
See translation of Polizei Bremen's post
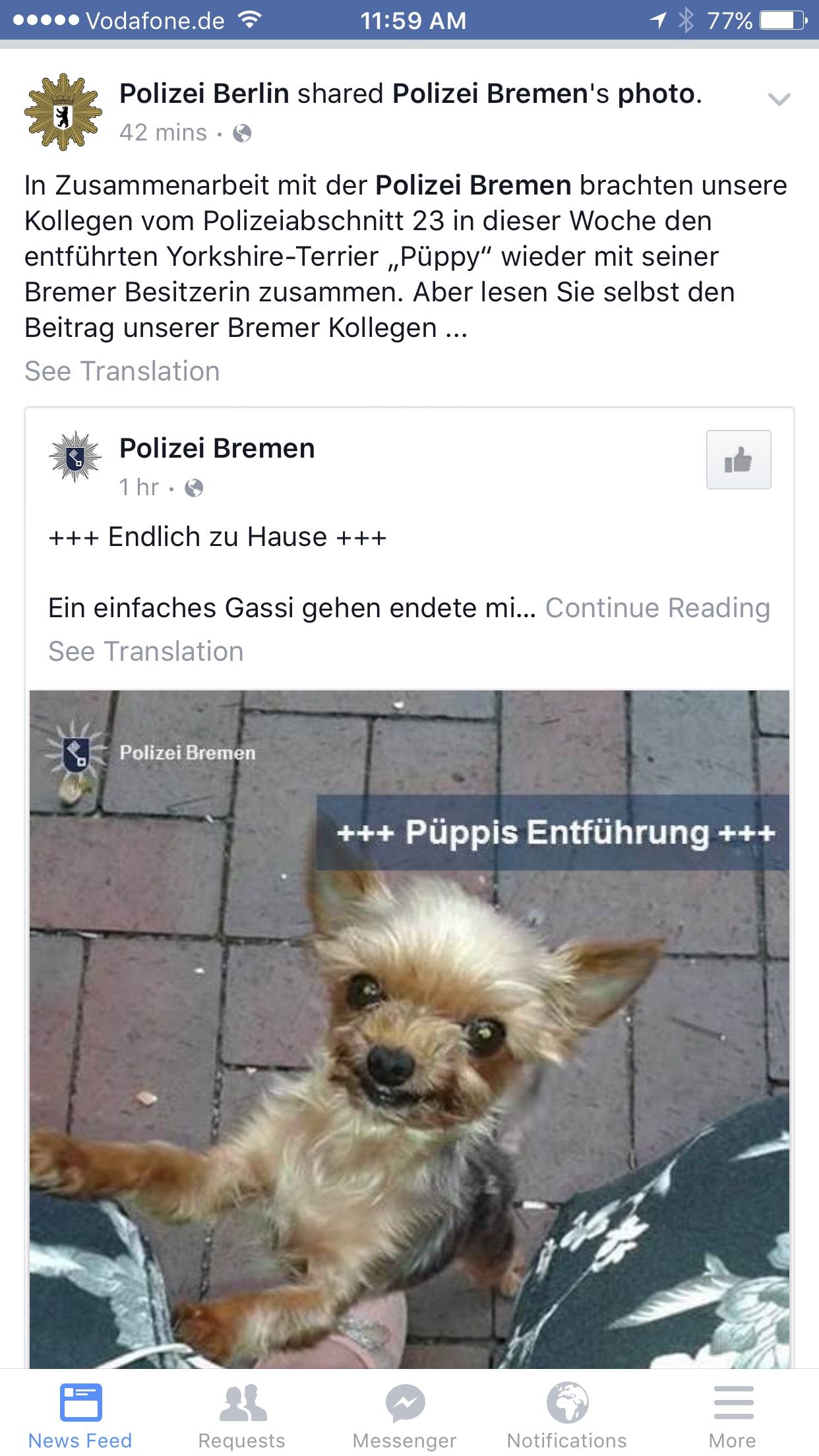(x=146, y=652)
